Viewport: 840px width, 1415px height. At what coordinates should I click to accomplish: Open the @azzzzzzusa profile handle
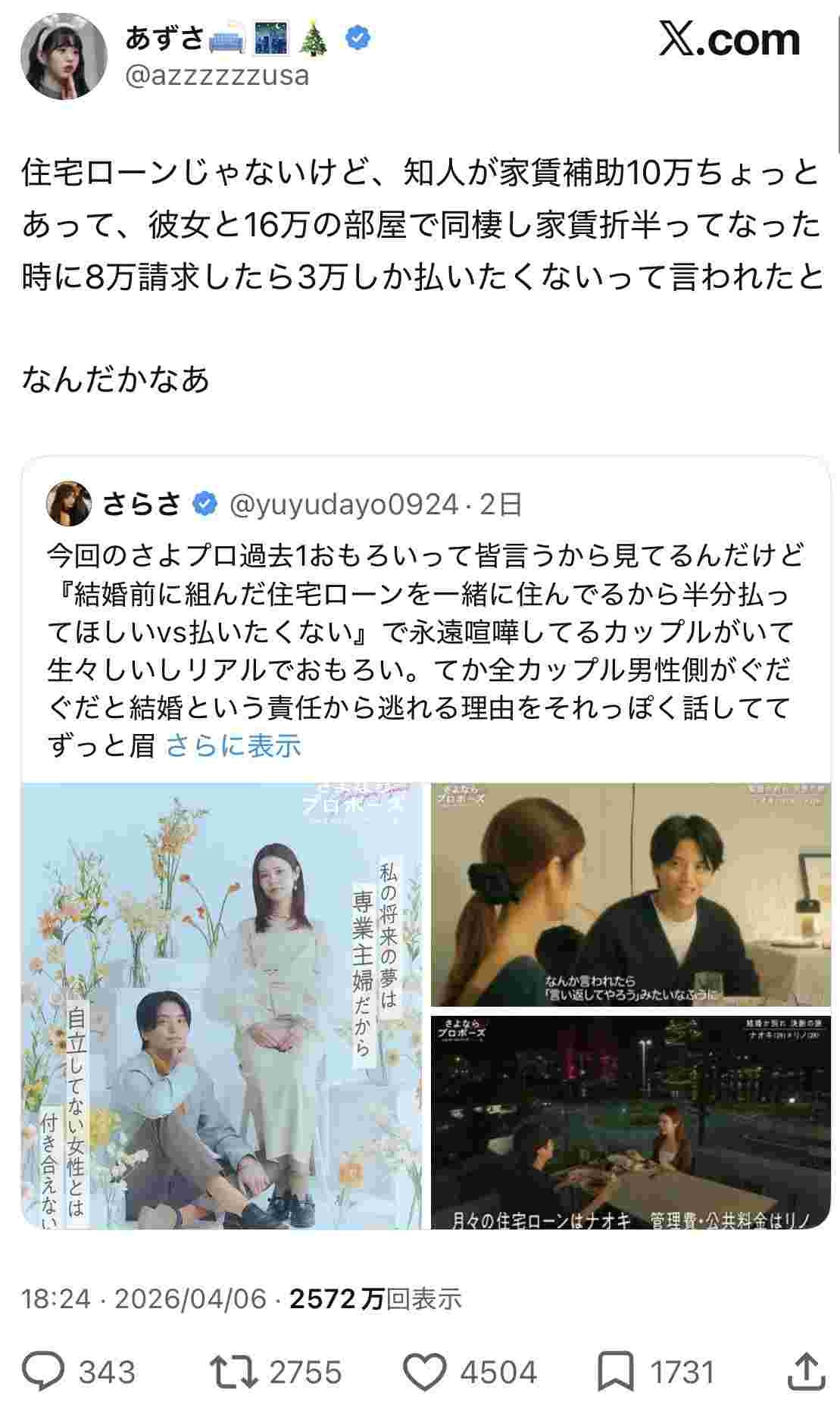pyautogui.click(x=217, y=76)
